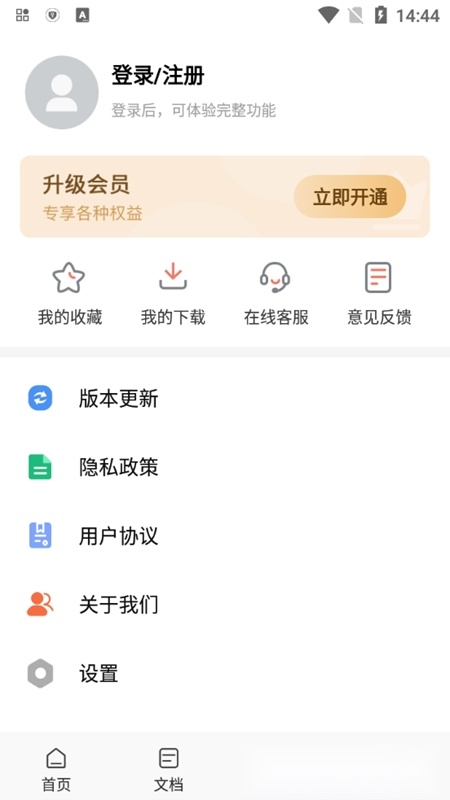Open 关于我们 about page
The width and height of the screenshot is (450, 800).
coord(225,605)
